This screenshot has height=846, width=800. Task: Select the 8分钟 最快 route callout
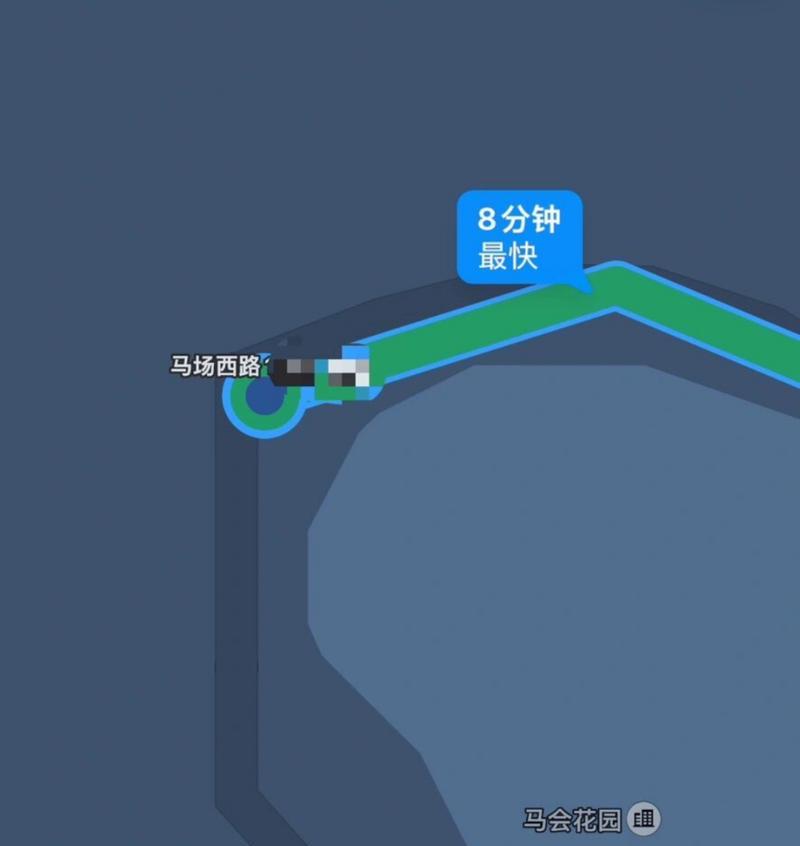(x=519, y=237)
